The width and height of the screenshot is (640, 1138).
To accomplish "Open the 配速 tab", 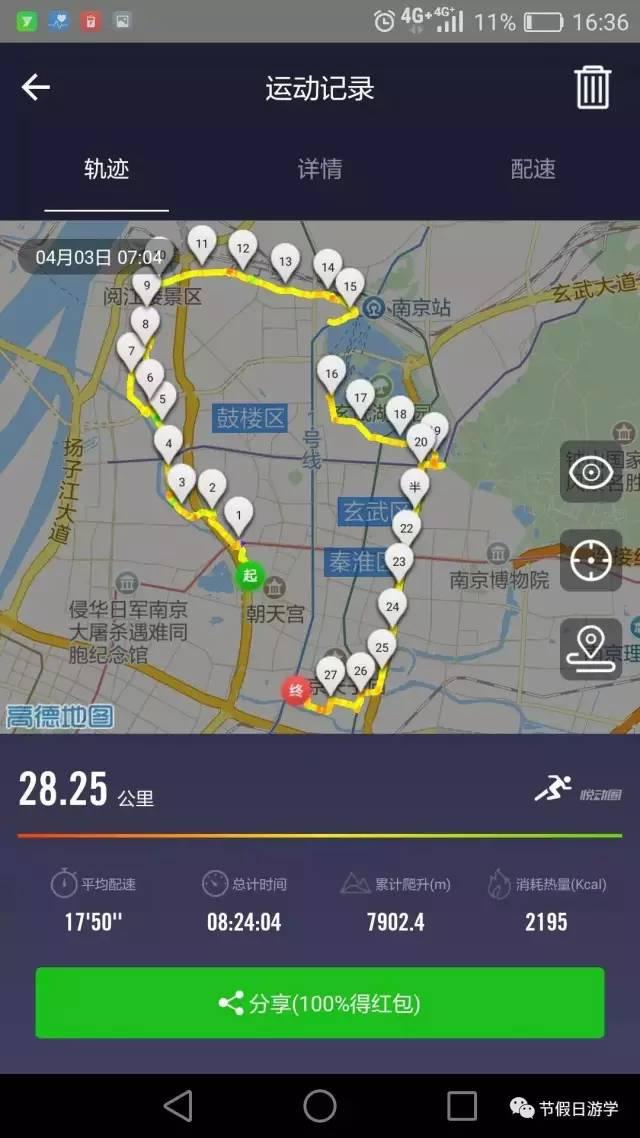I will pyautogui.click(x=533, y=169).
